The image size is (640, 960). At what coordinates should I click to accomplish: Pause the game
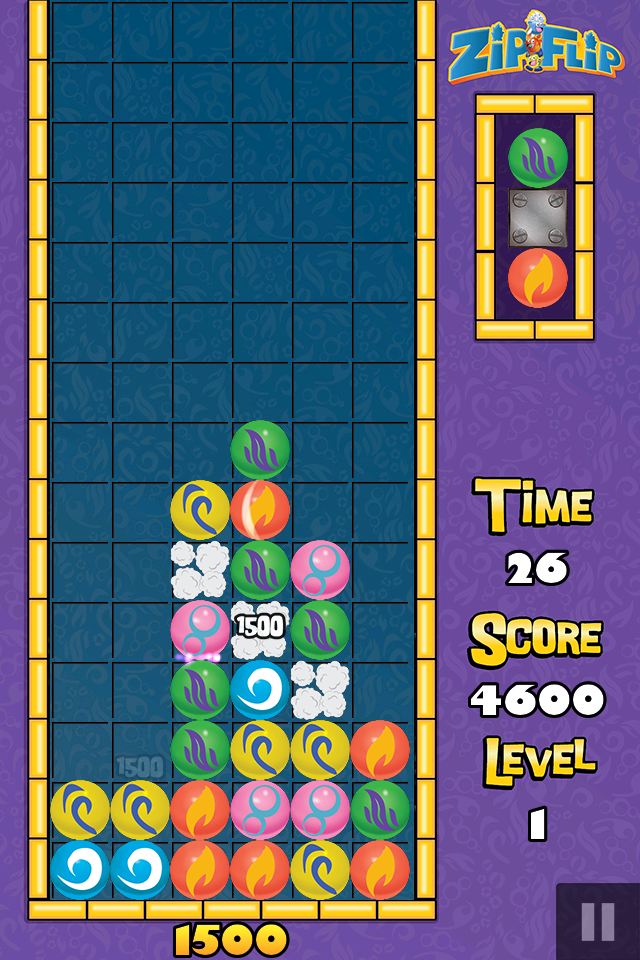coord(598,921)
